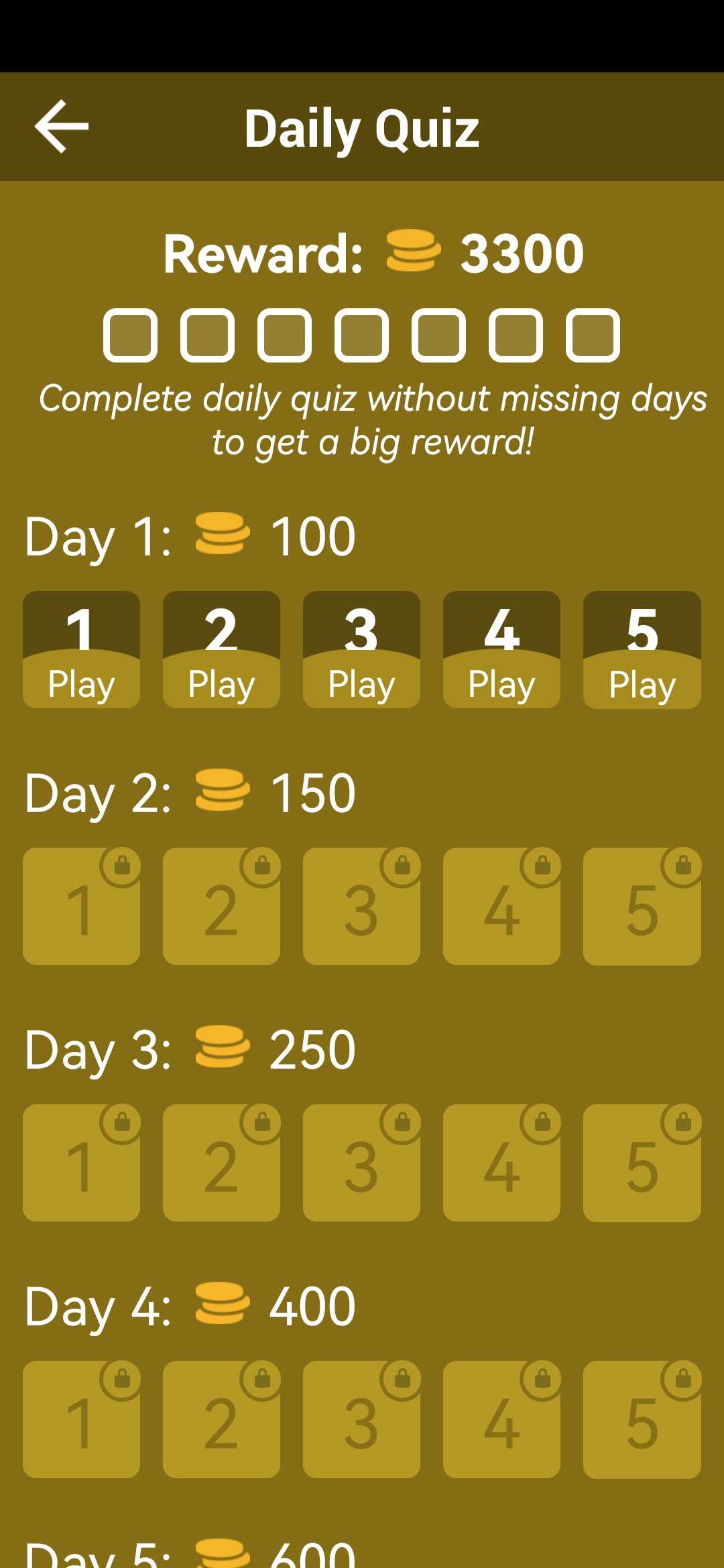724x1568 pixels.
Task: Choose locked quiz 5 under Day 2
Action: pos(642,907)
